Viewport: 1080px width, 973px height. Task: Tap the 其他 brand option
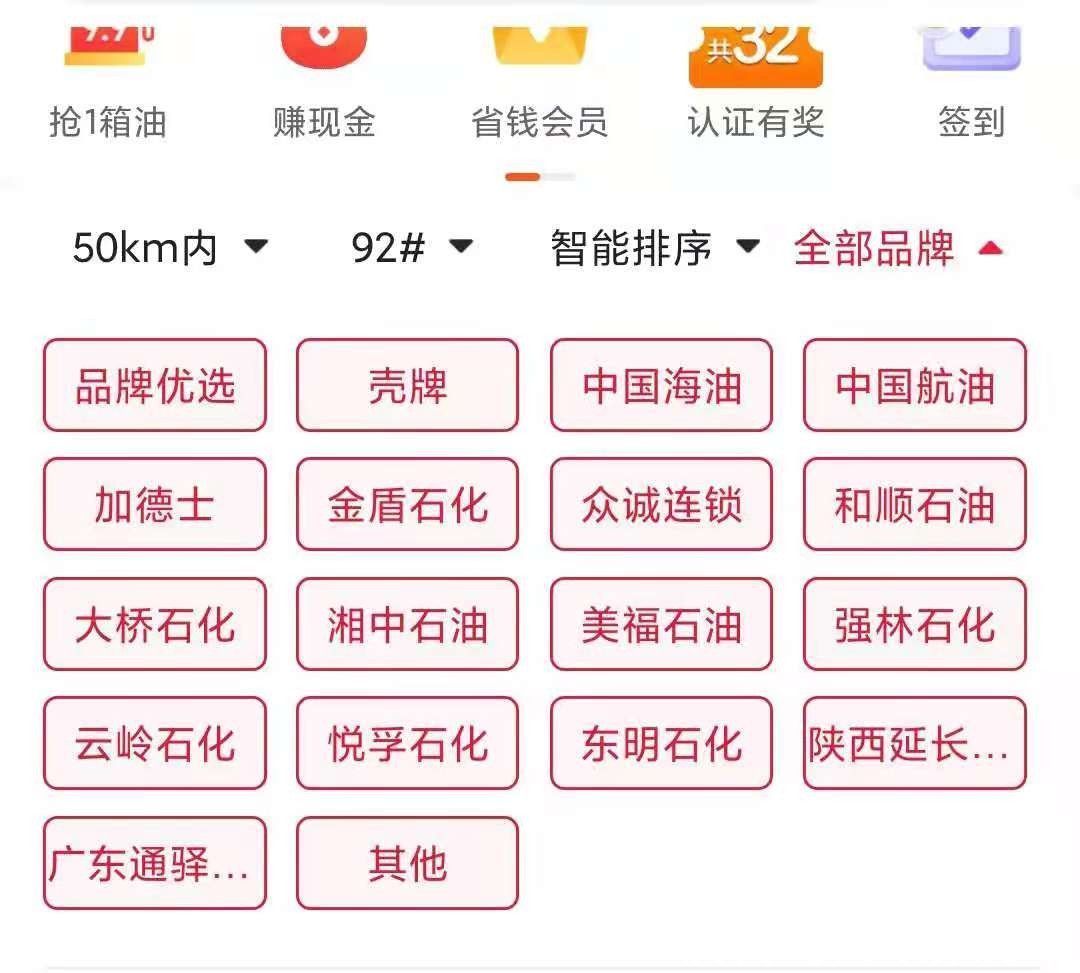pos(407,864)
